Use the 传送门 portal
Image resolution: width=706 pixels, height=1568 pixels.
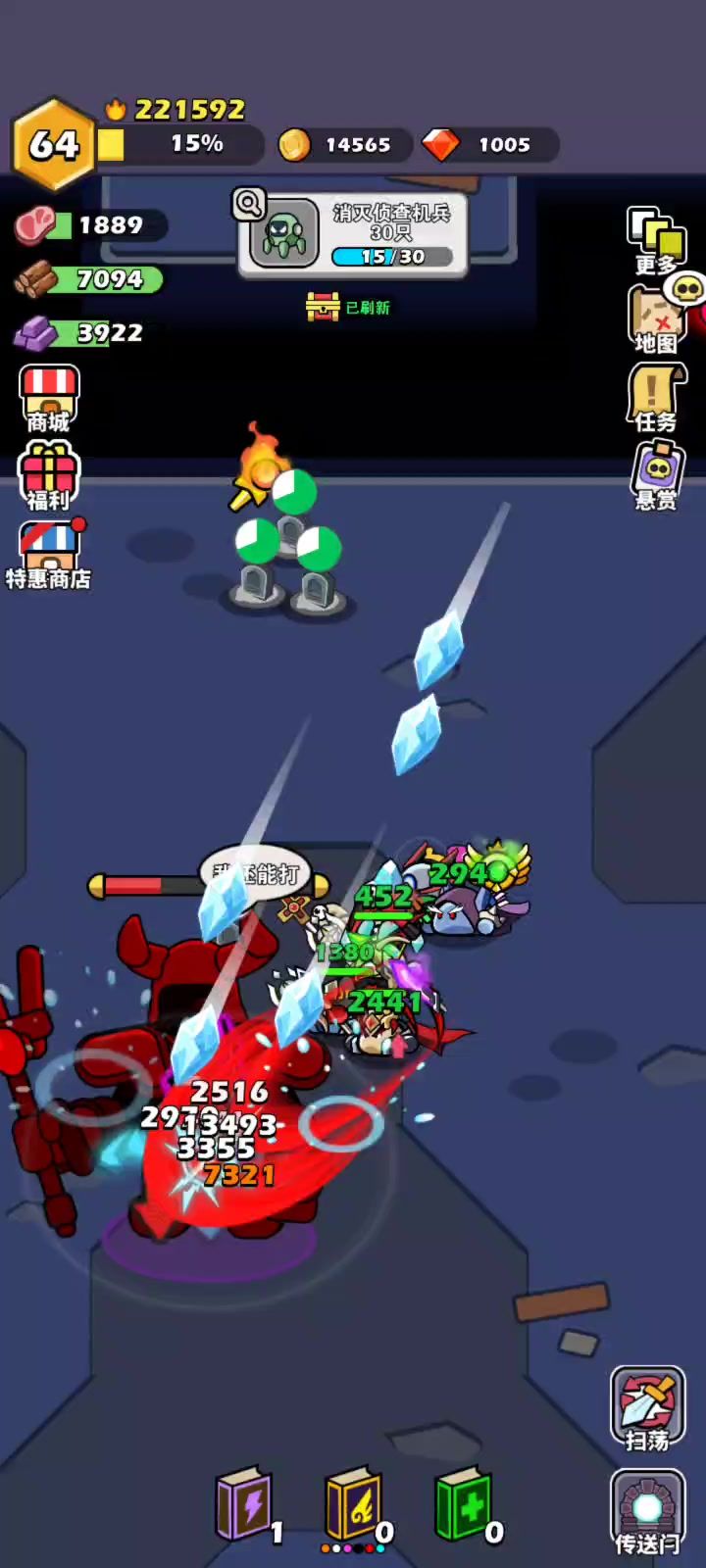[x=647, y=1512]
